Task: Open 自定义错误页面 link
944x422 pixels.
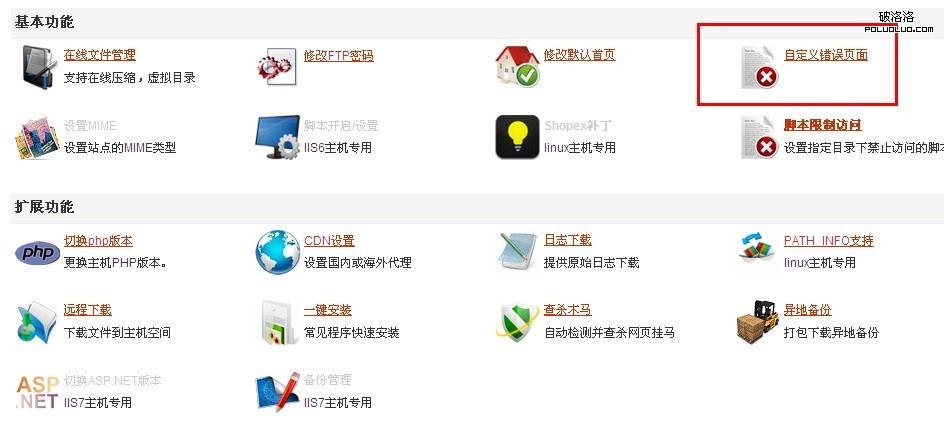Action: [x=825, y=55]
